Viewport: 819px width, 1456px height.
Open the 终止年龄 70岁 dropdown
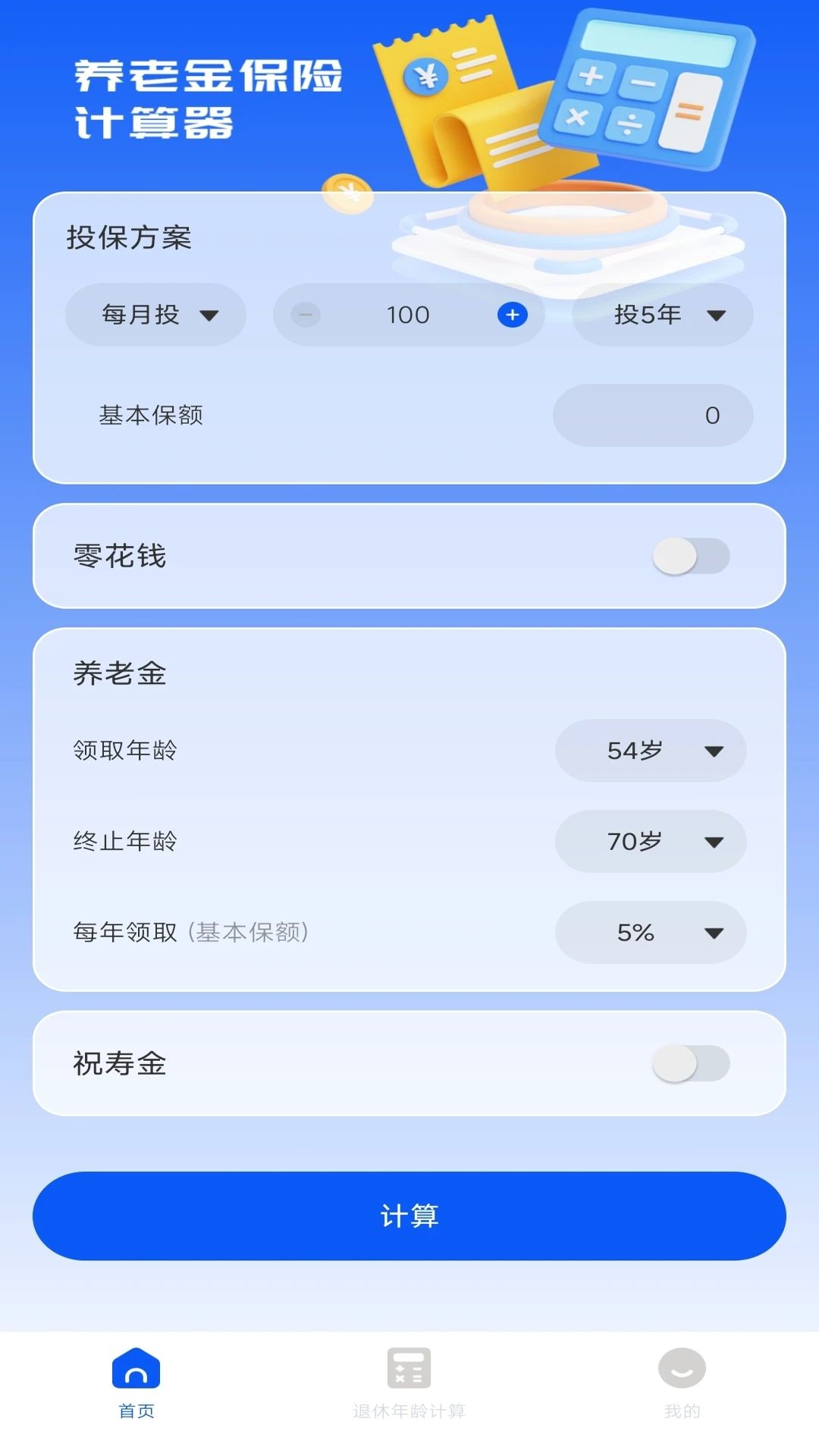(x=650, y=841)
